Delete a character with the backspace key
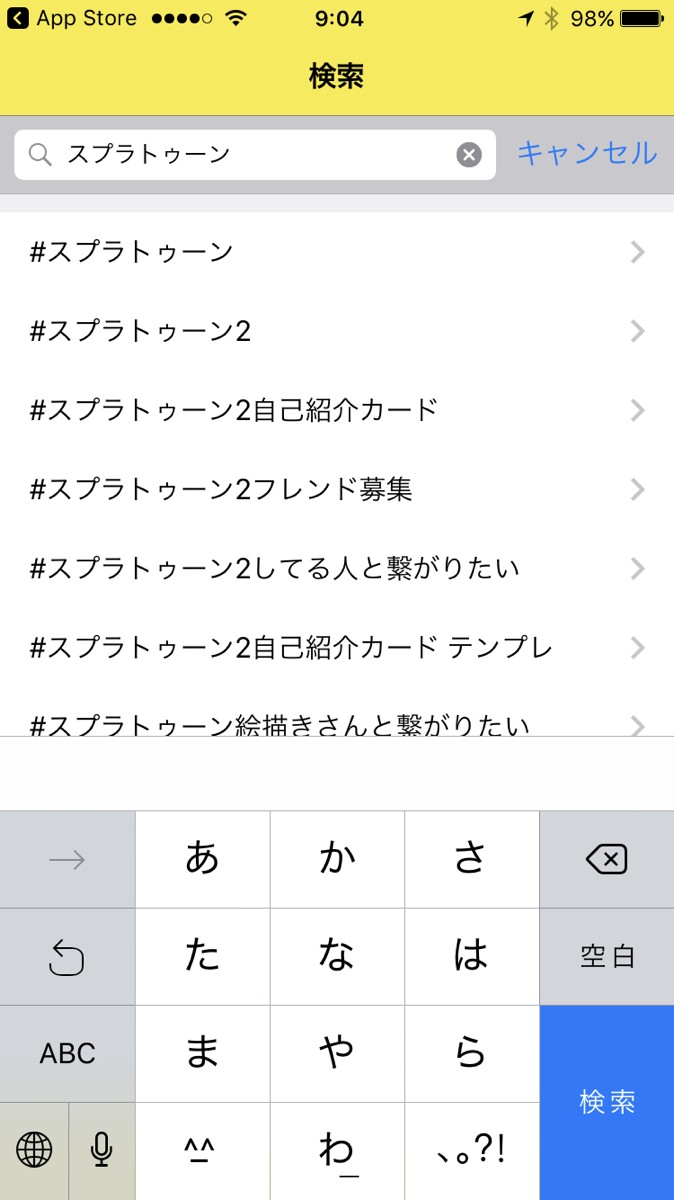The image size is (674, 1200). [x=607, y=859]
